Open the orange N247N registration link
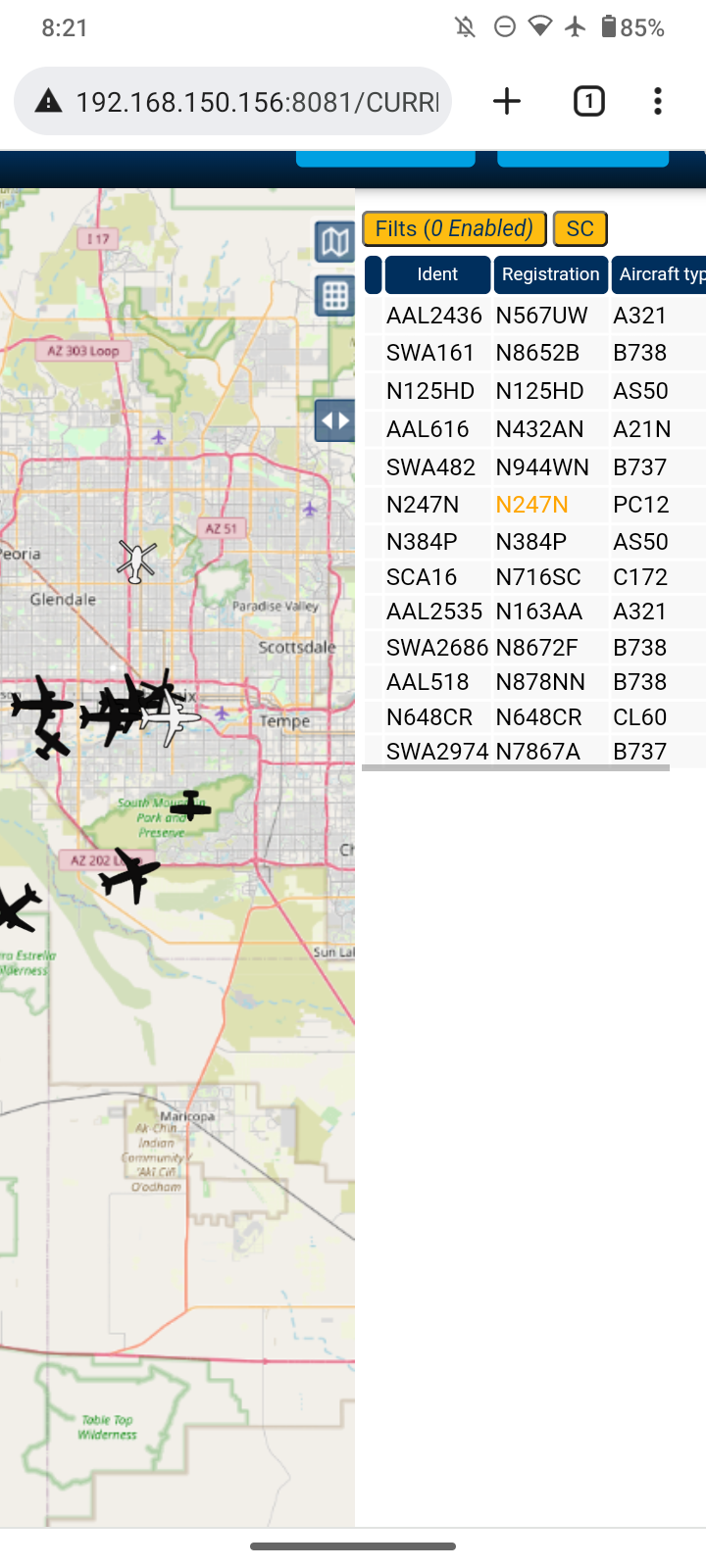The image size is (706, 1568). [x=531, y=505]
